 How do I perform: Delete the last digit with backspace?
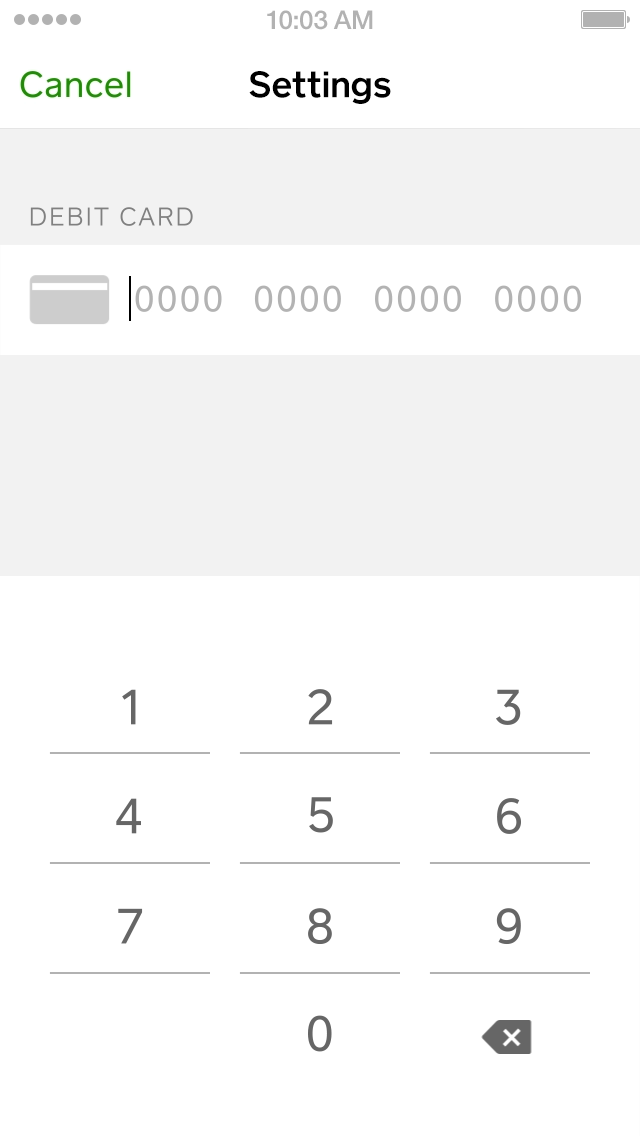(x=507, y=1037)
